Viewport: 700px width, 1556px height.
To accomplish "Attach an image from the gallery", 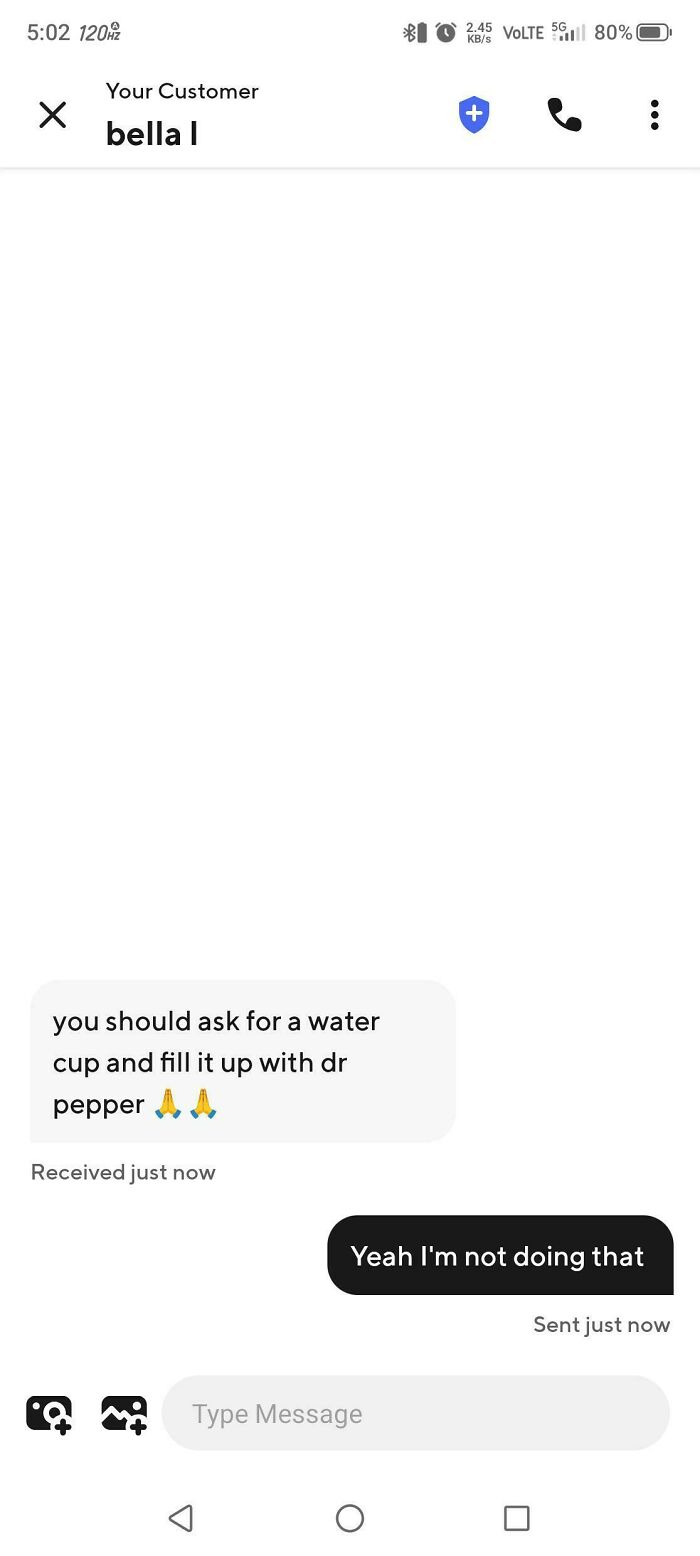I will pyautogui.click(x=124, y=1413).
